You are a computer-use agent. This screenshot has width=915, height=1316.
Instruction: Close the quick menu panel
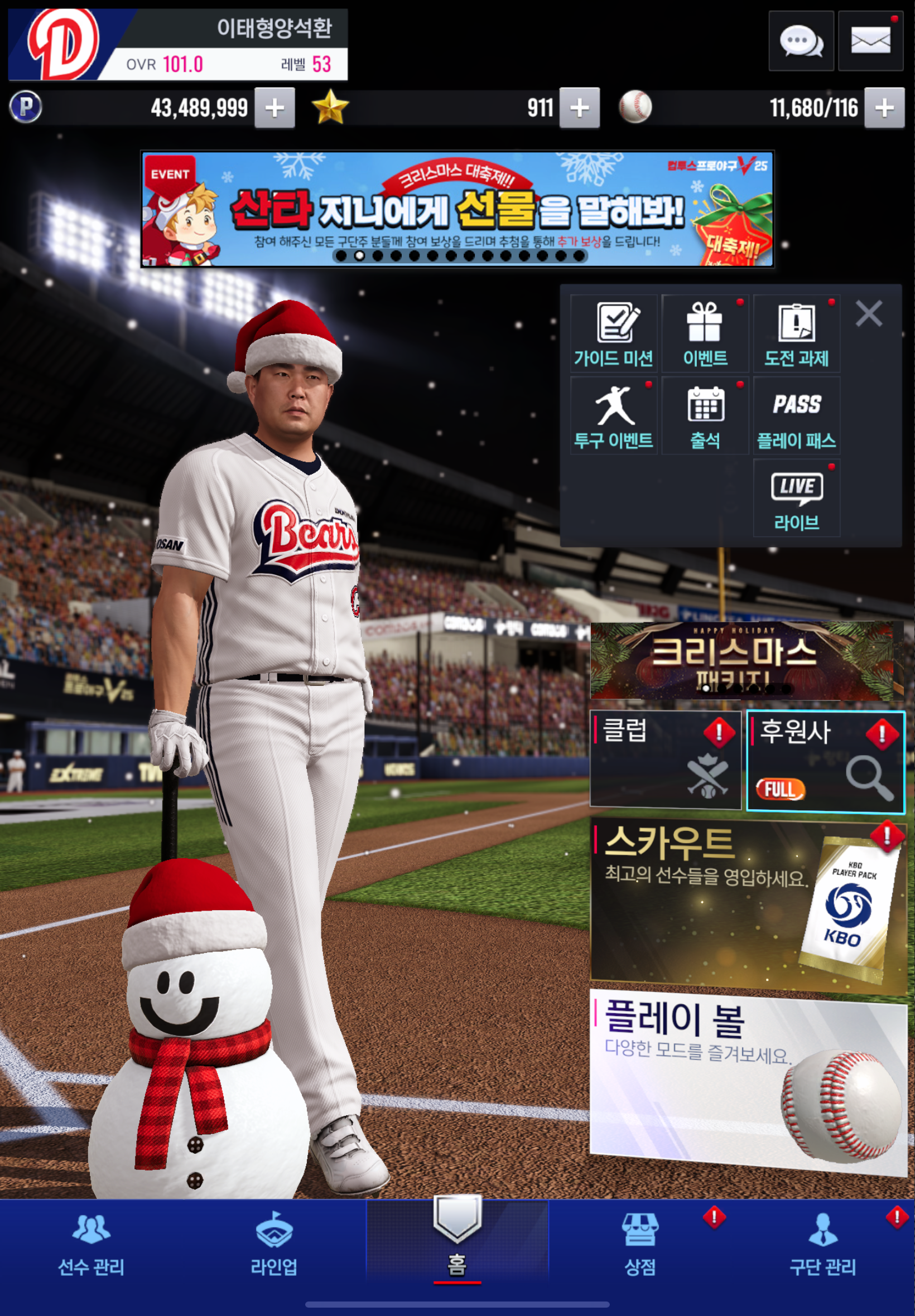pos(869,314)
